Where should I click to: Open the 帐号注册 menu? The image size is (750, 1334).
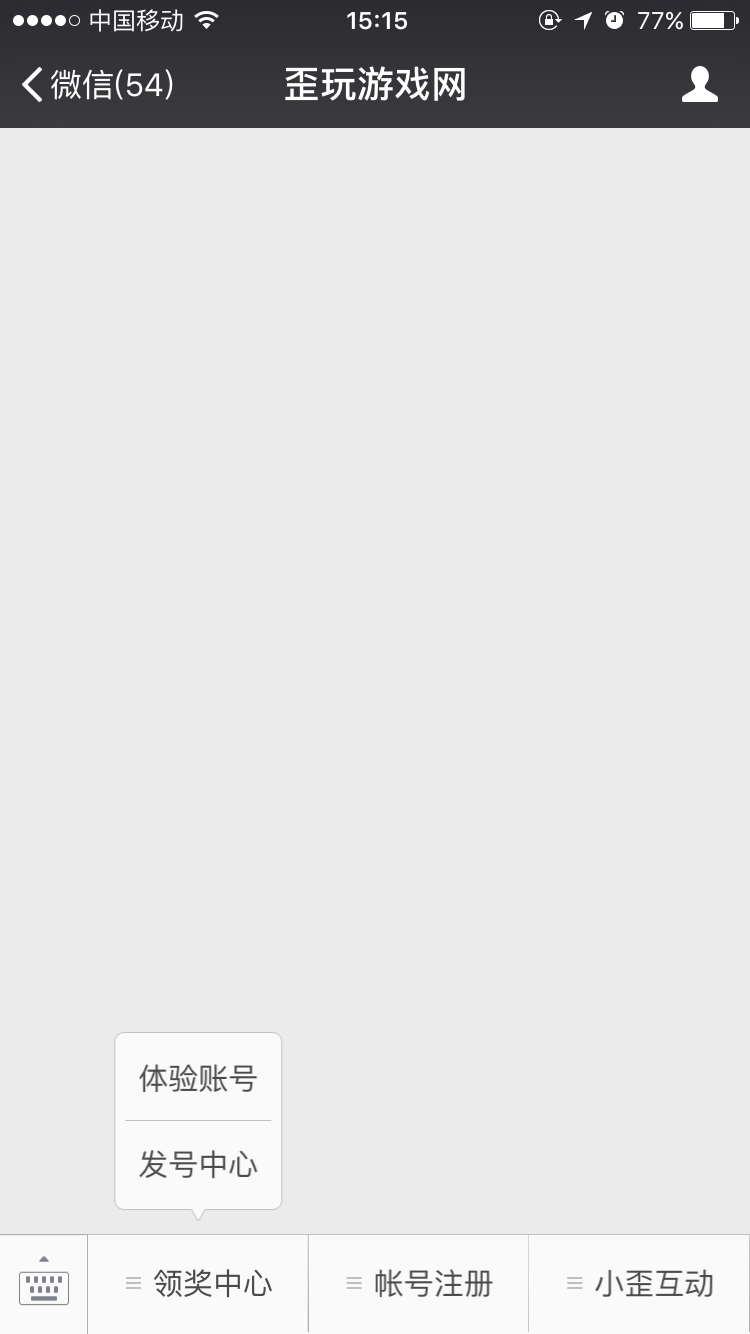[418, 1284]
